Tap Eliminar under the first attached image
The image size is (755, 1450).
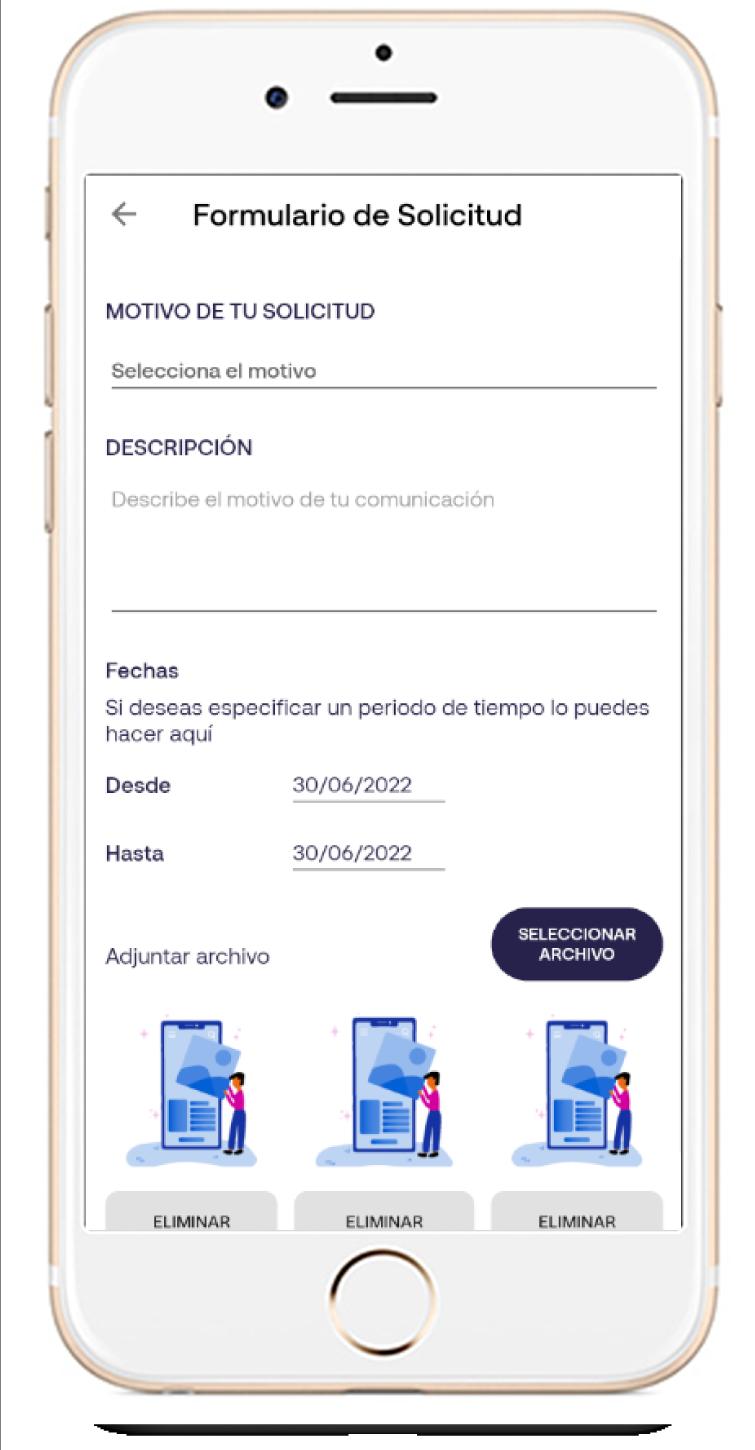191,1211
